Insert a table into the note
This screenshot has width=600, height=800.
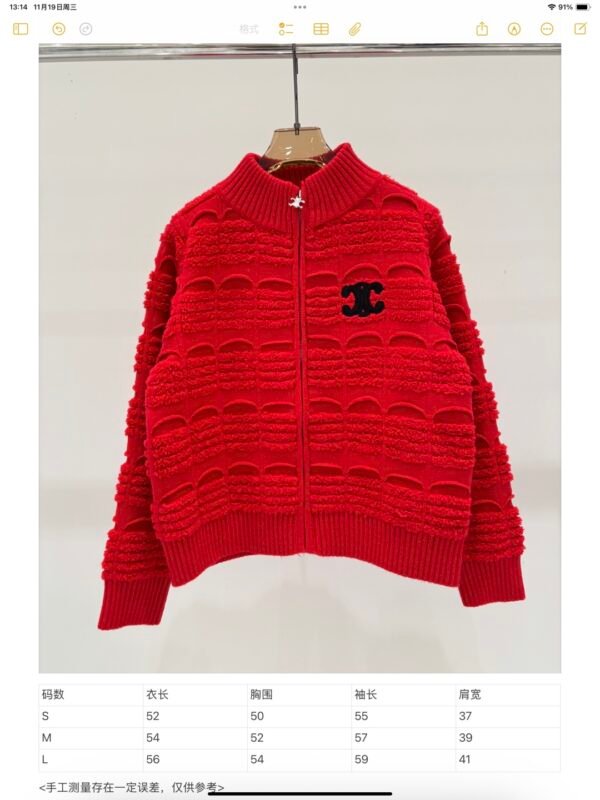321,29
